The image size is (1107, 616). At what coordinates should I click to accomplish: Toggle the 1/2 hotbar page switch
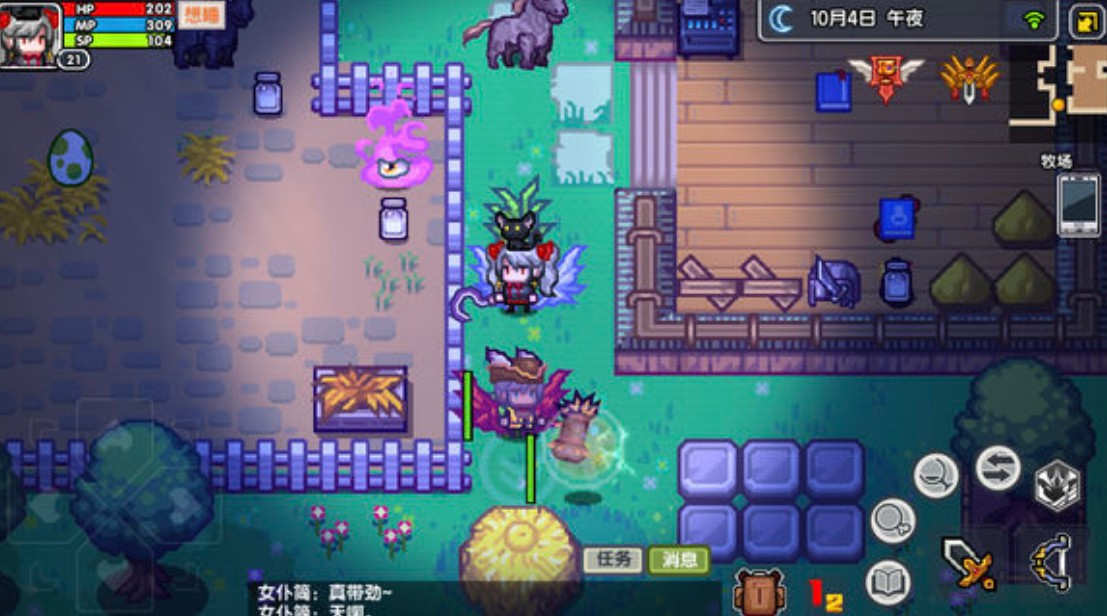(x=826, y=595)
